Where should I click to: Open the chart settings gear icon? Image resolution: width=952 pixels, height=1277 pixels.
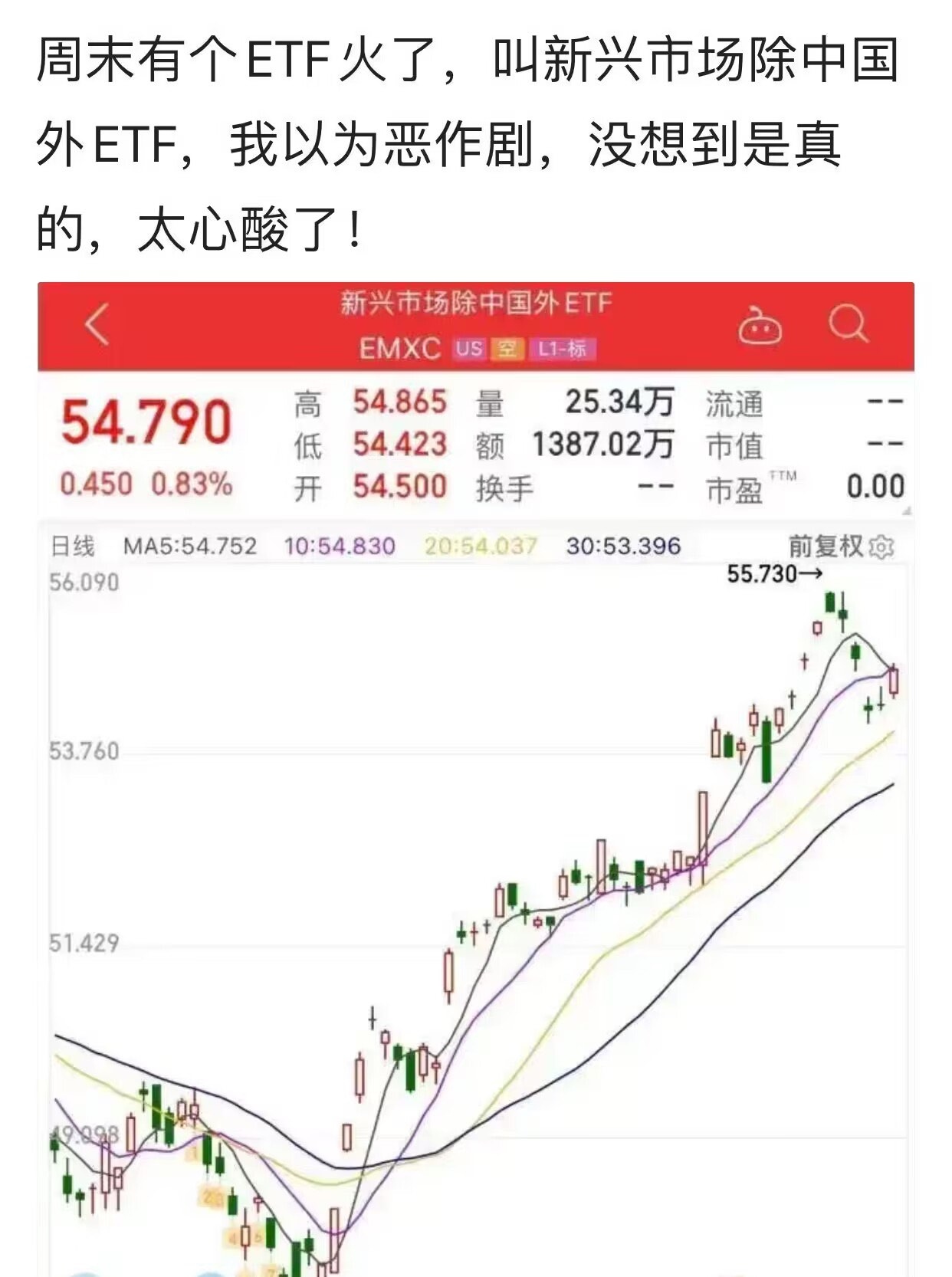(x=883, y=547)
